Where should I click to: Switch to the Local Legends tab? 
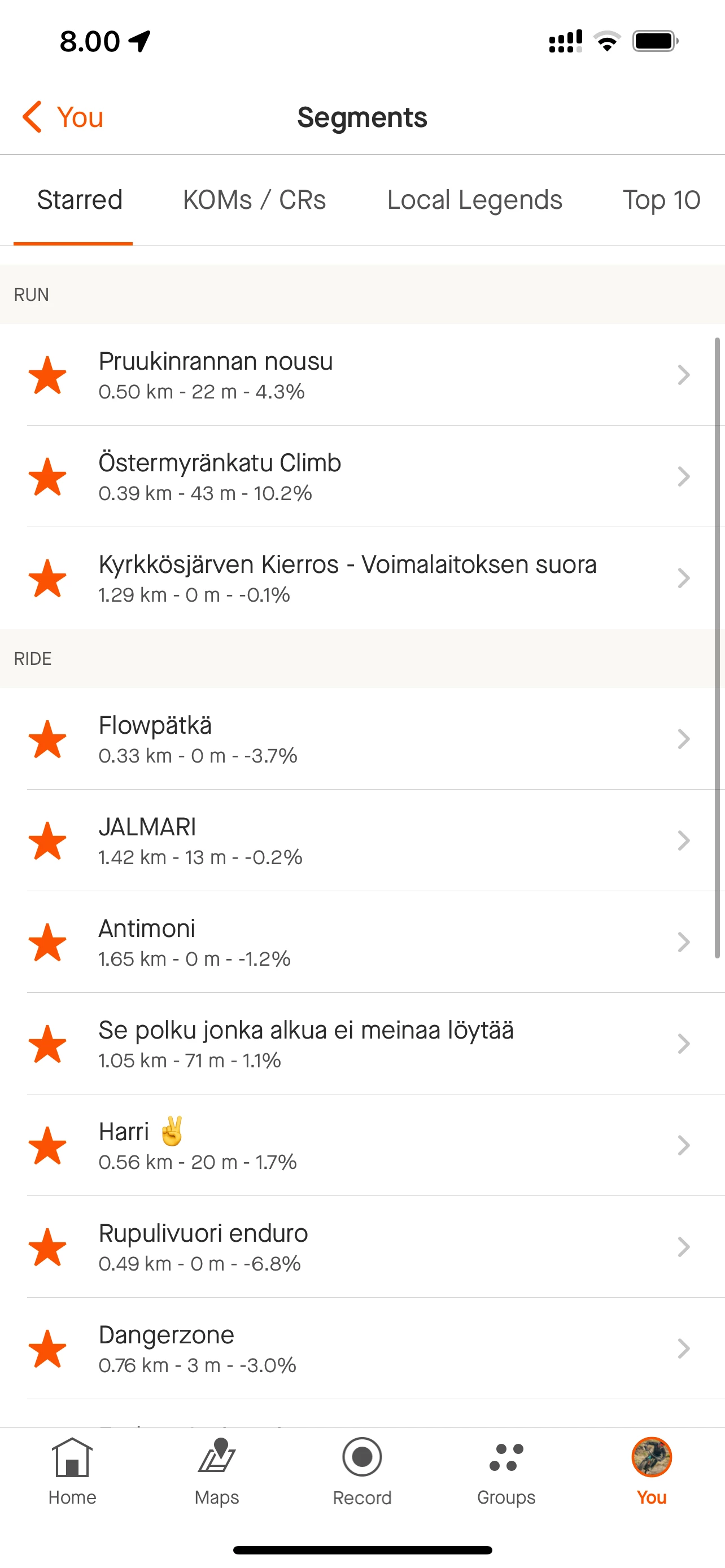[x=474, y=200]
